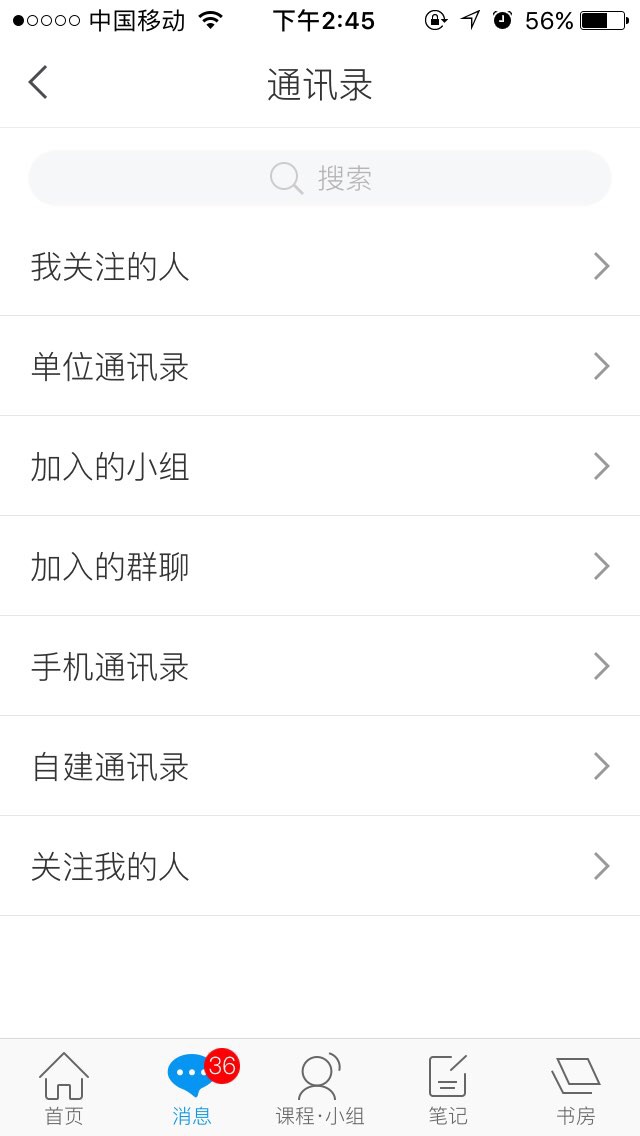Open 我关注的人 list

(x=320, y=267)
